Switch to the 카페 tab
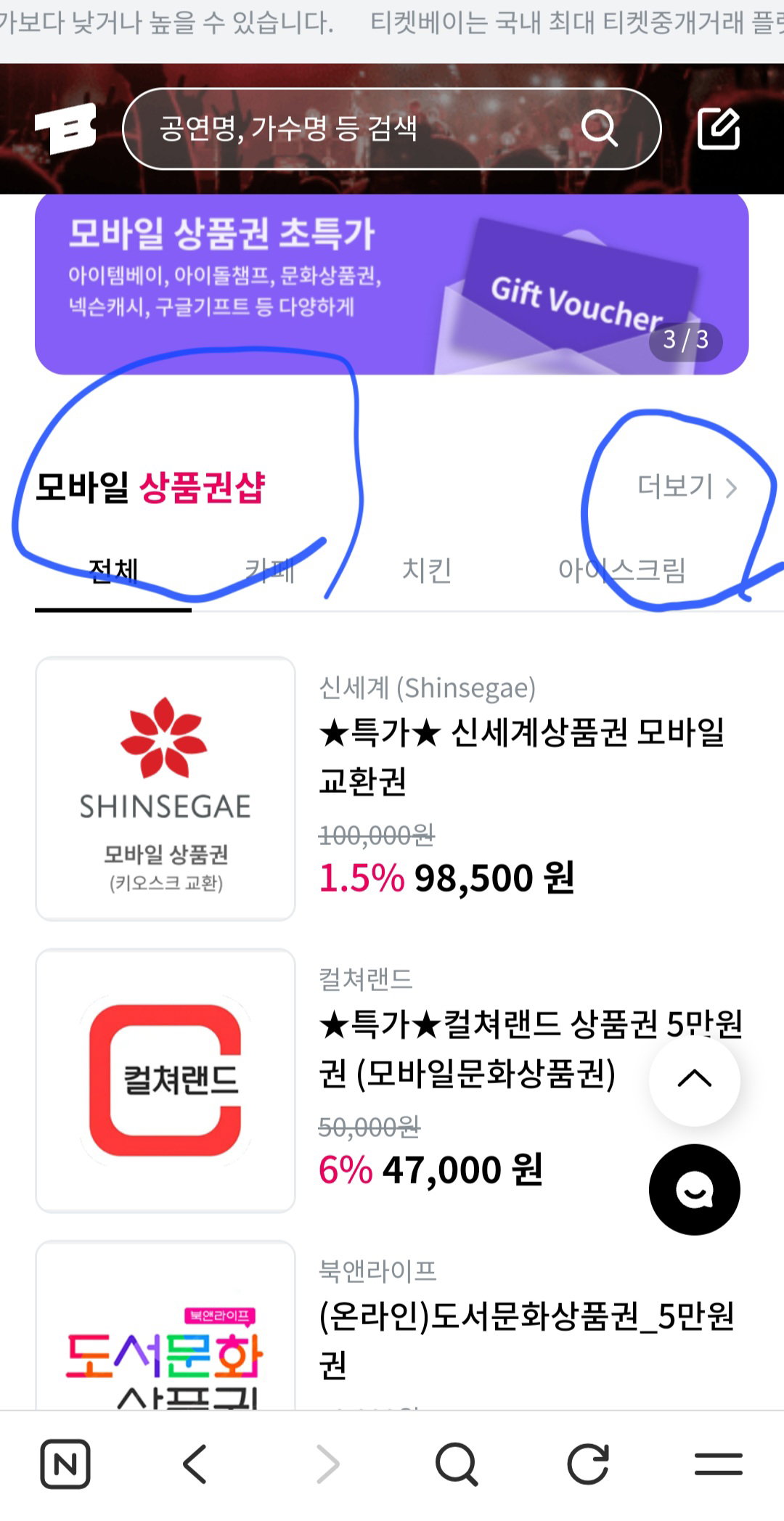Viewport: 784px width, 1521px height. pyautogui.click(x=270, y=571)
